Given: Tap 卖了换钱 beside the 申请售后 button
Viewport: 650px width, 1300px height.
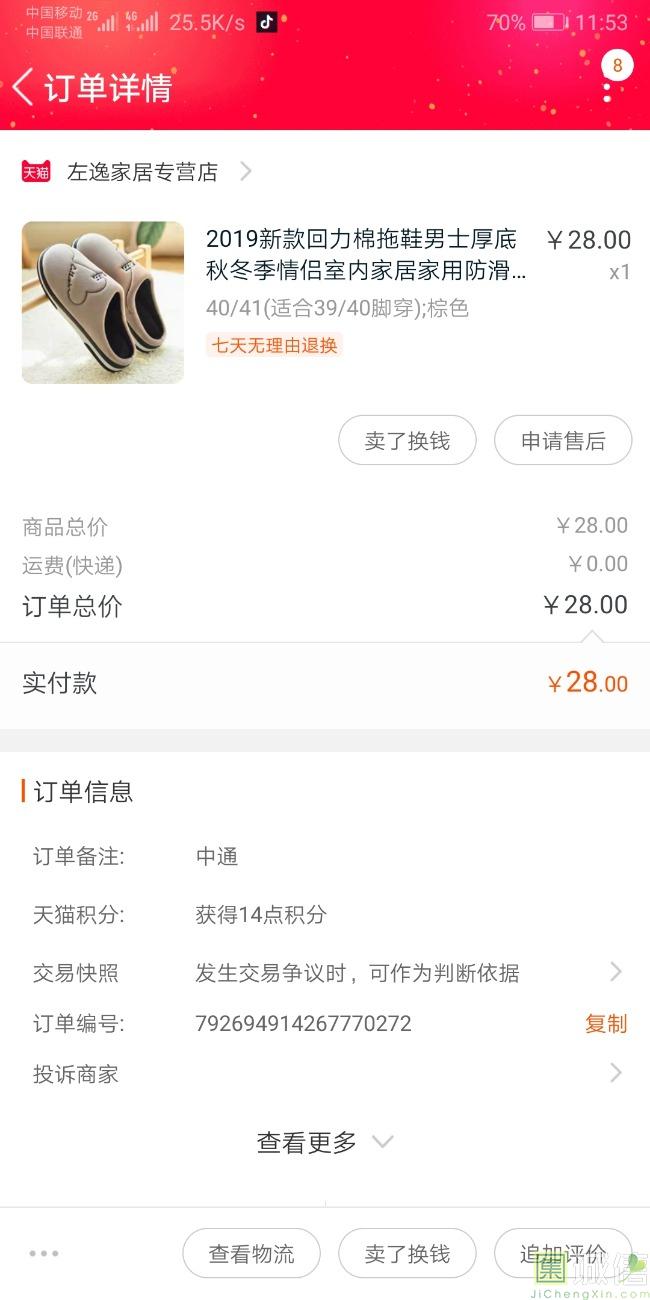Looking at the screenshot, I should pyautogui.click(x=407, y=440).
